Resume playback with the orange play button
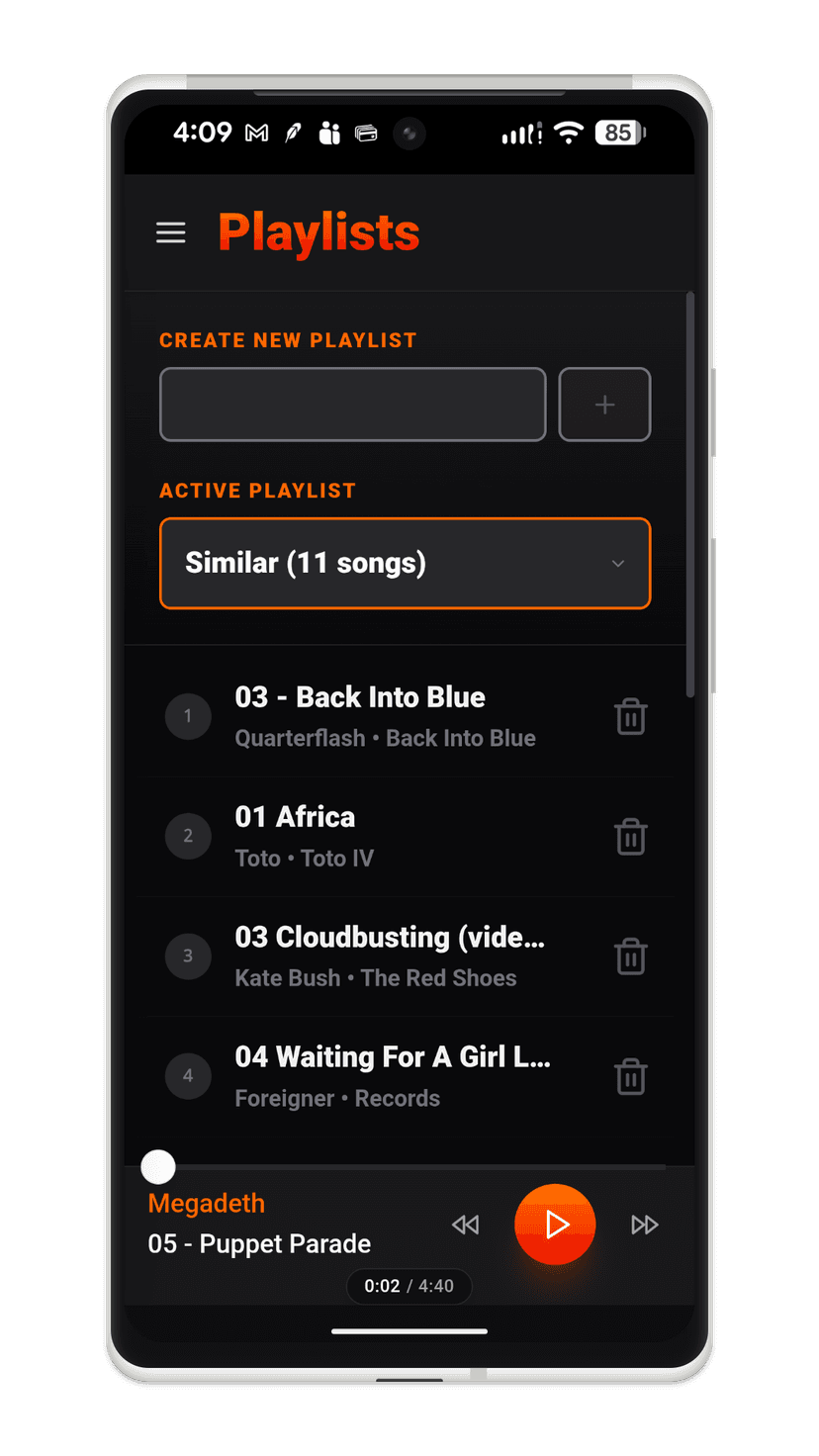The width and height of the screenshot is (819, 1456). pyautogui.click(x=555, y=1225)
